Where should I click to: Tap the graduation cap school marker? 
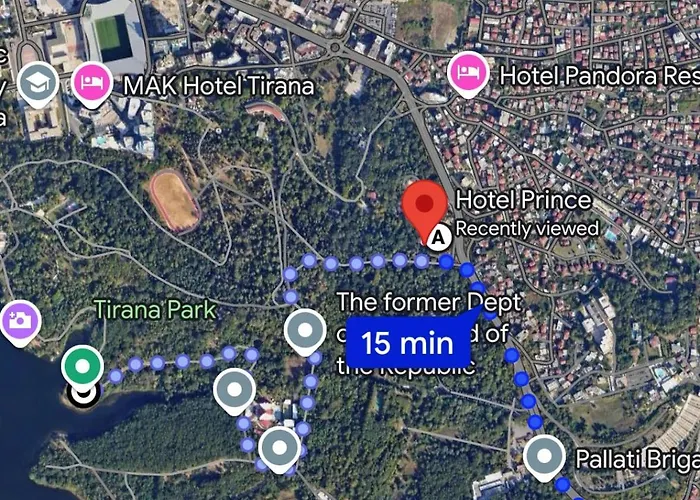[x=38, y=84]
